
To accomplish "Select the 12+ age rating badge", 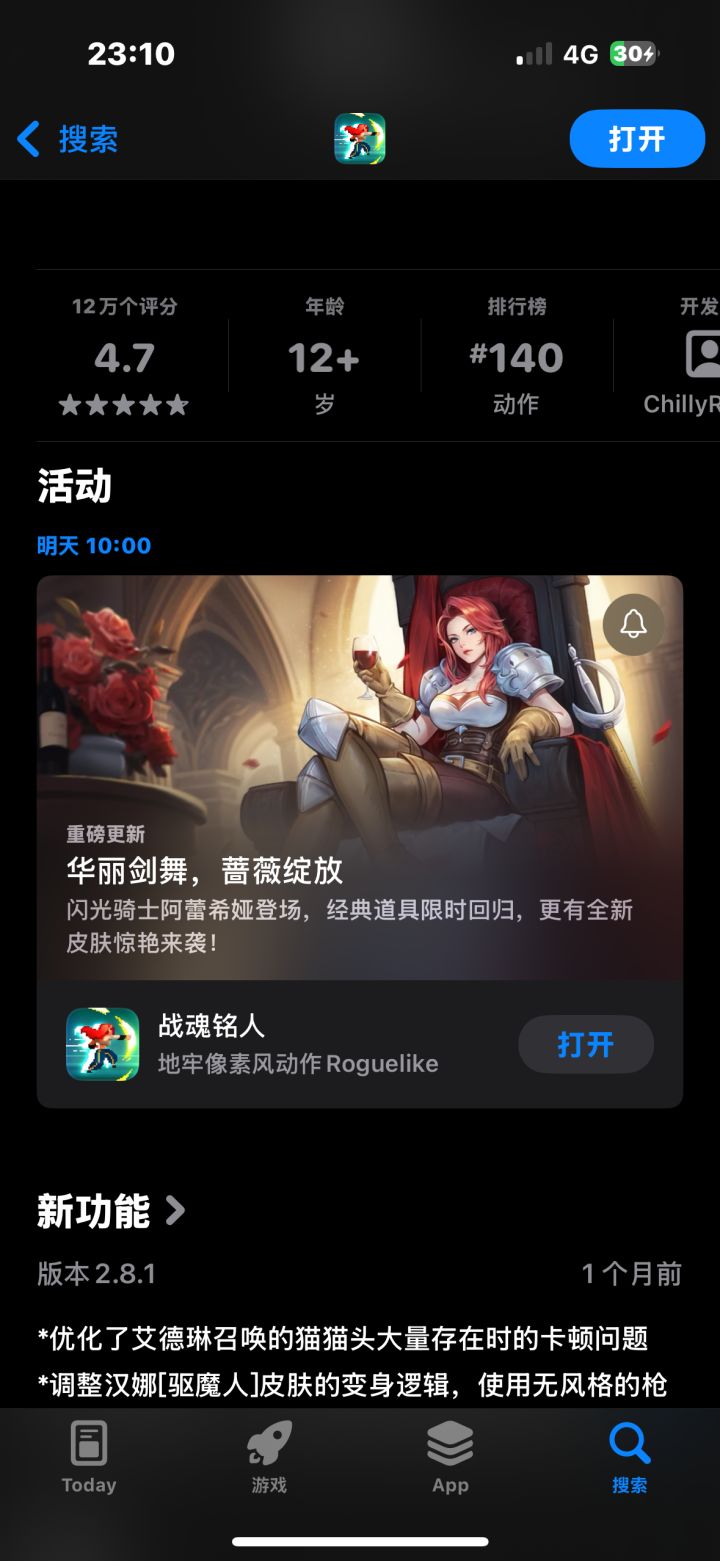I will (x=322, y=357).
